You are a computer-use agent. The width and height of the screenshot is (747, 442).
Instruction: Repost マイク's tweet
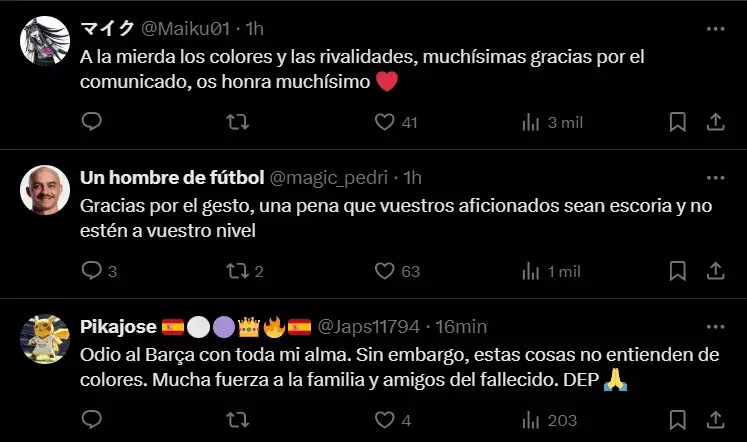238,122
